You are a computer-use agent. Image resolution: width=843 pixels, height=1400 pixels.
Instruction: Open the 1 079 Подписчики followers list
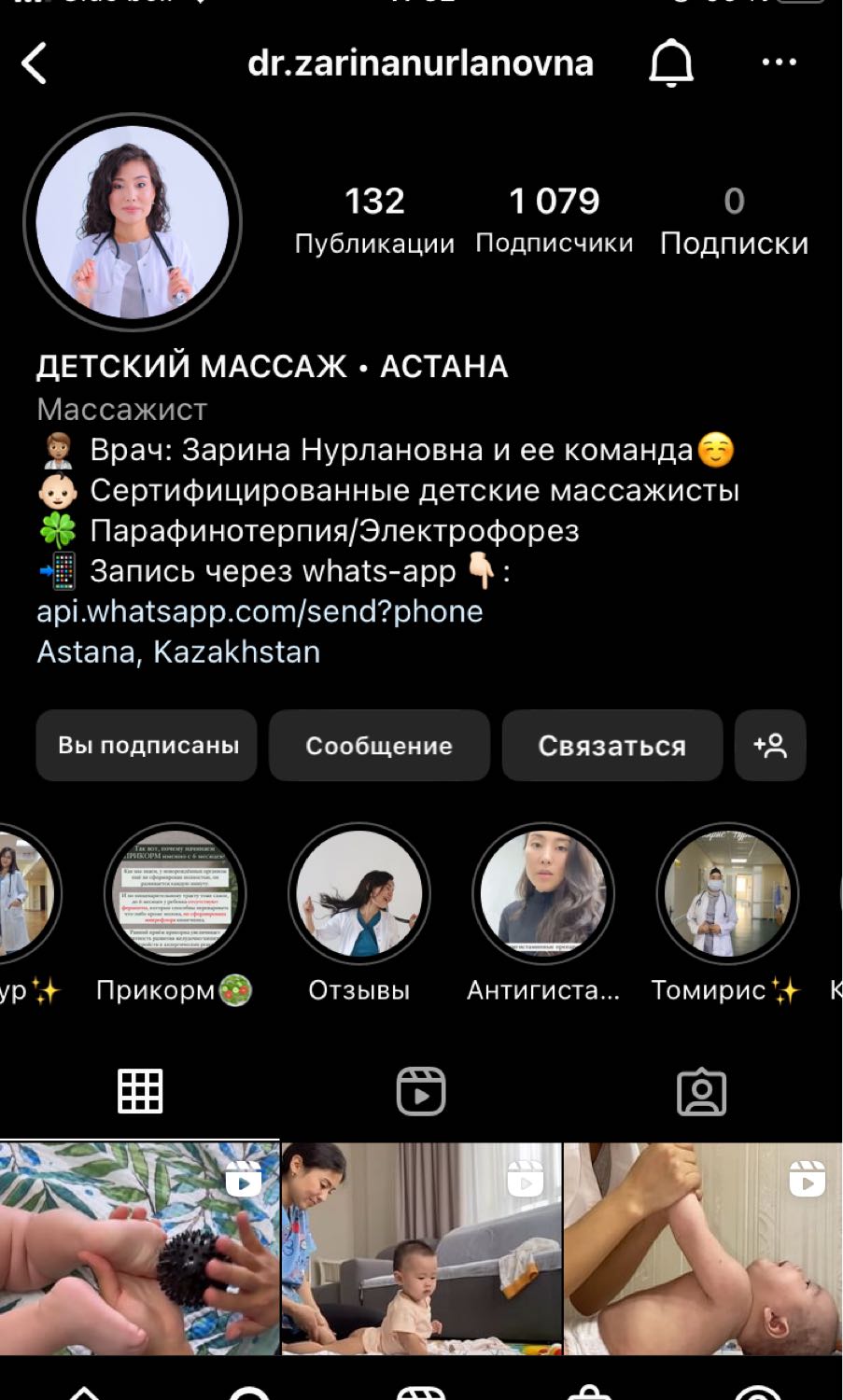tap(554, 220)
